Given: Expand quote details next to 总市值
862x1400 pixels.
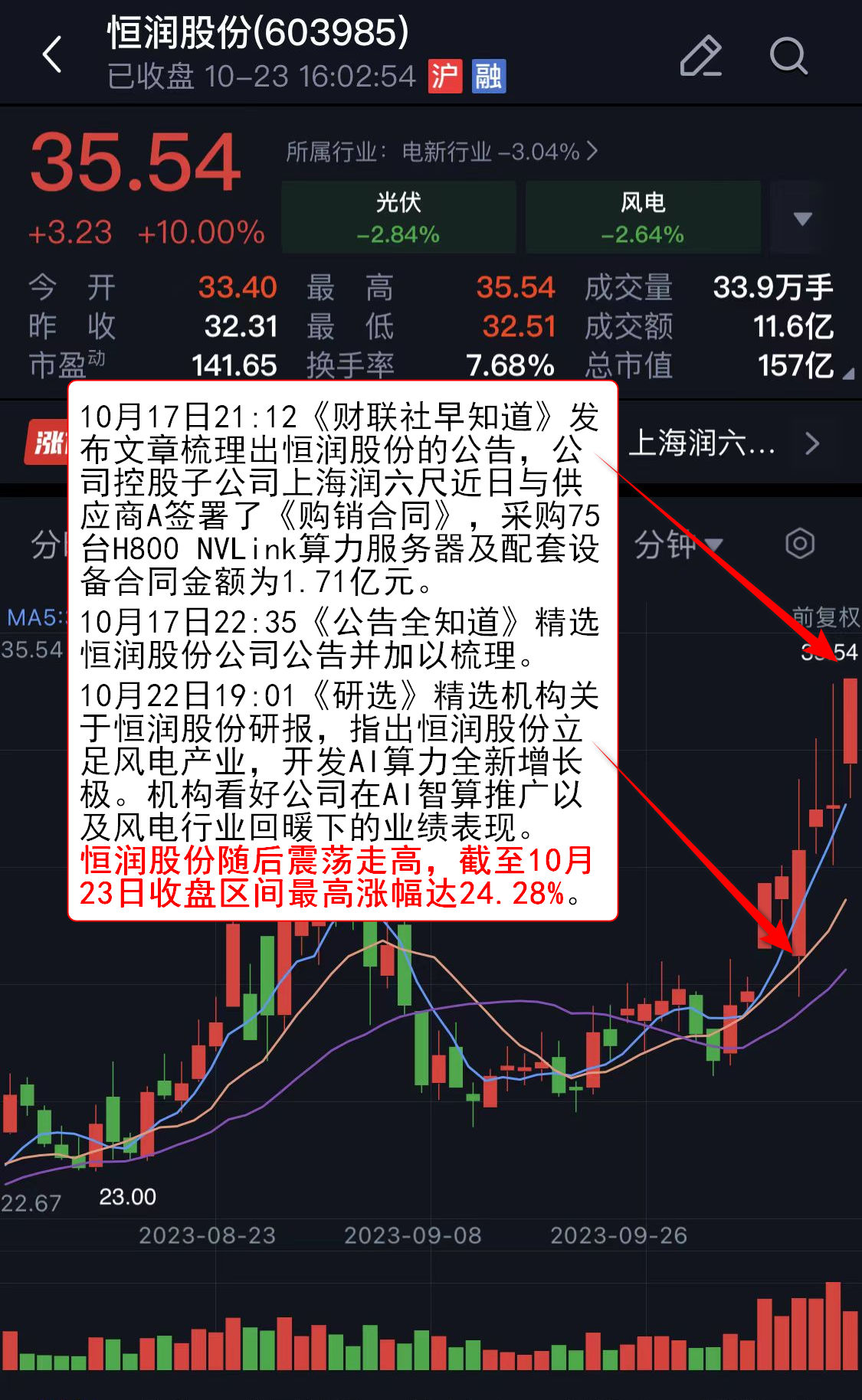Looking at the screenshot, I should point(848,374).
